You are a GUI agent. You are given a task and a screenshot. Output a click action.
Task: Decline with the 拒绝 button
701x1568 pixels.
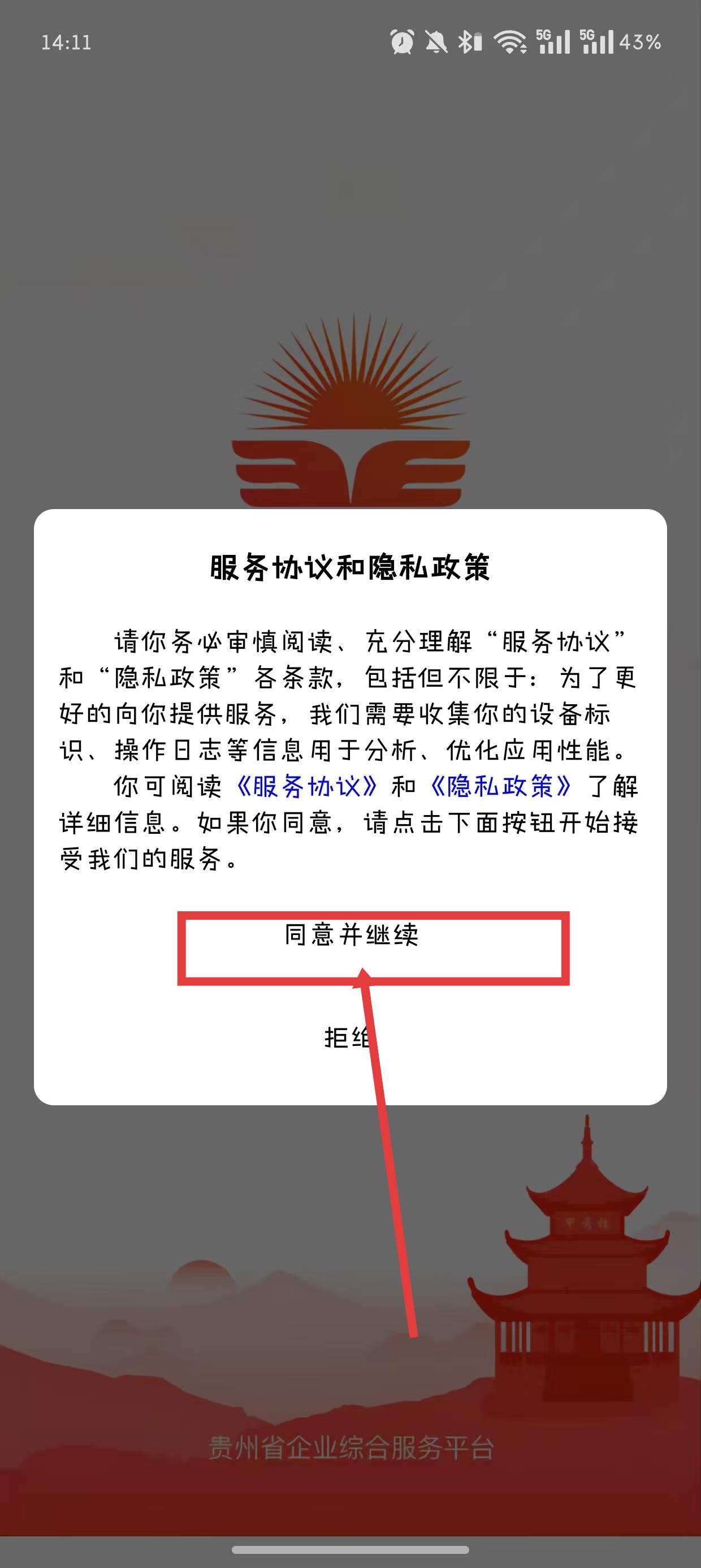tap(348, 1037)
